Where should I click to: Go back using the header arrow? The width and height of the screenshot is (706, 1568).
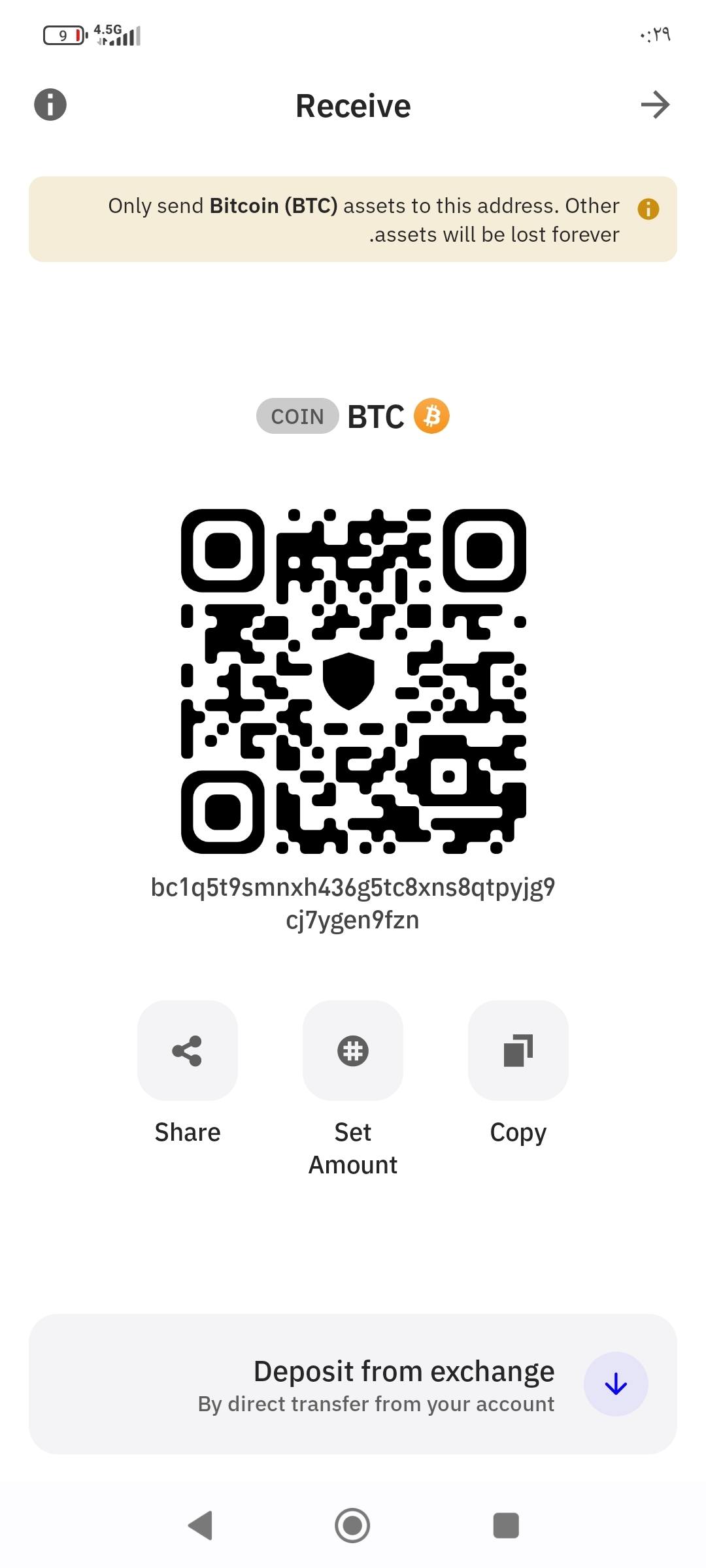click(x=655, y=105)
